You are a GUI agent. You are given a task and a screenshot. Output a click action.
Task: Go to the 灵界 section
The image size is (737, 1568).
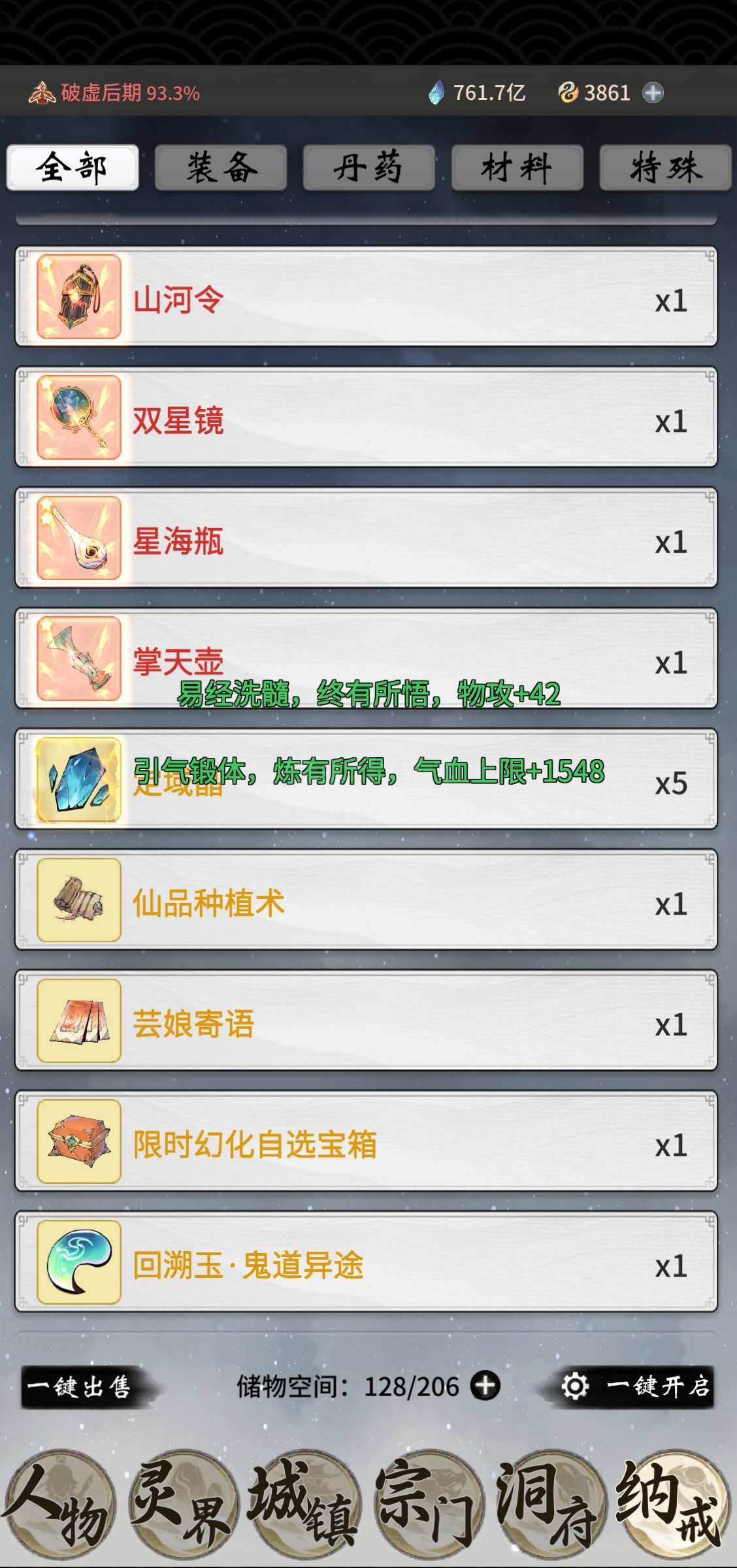(x=182, y=1504)
